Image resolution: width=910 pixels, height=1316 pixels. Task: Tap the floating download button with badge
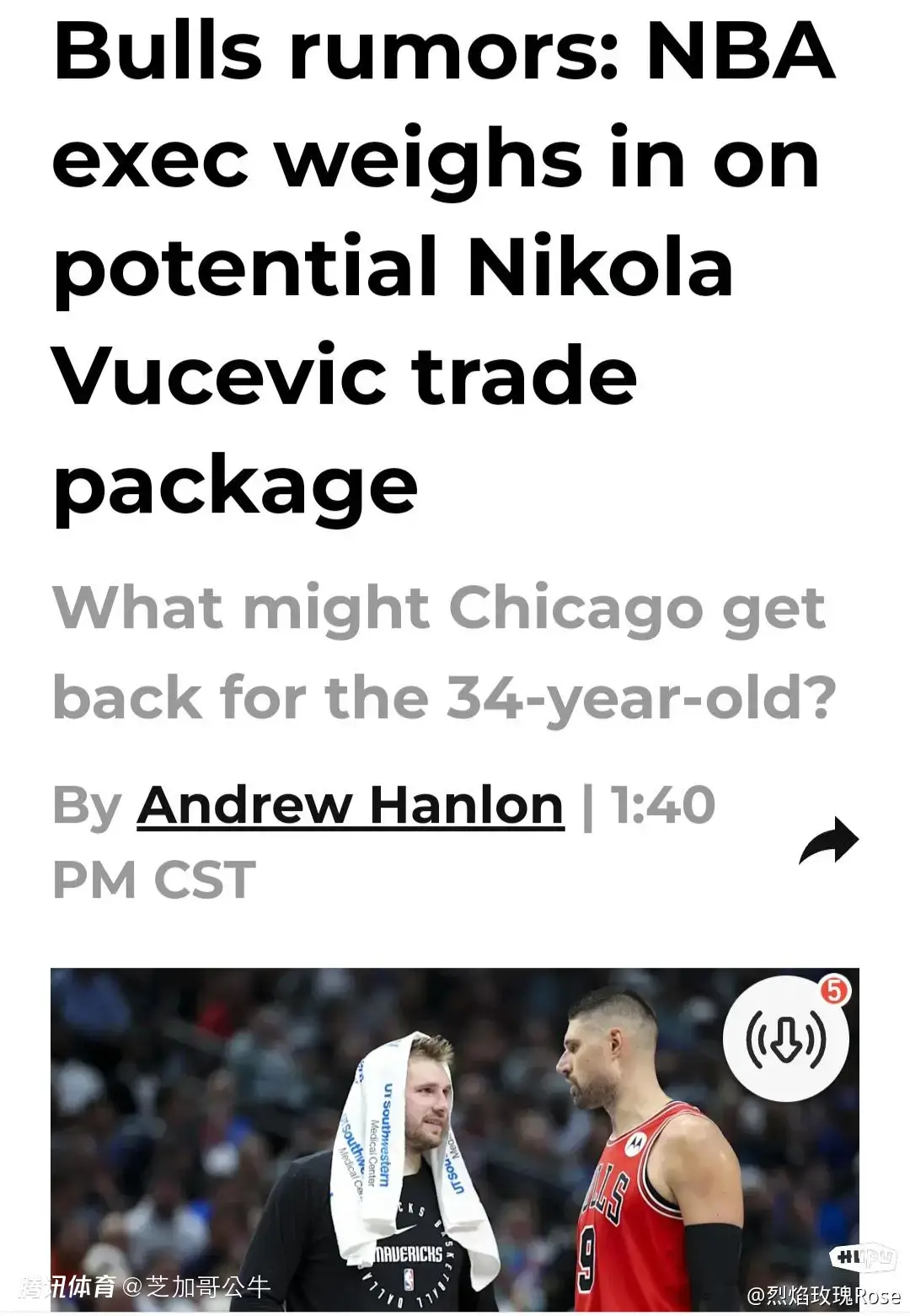[785, 1038]
